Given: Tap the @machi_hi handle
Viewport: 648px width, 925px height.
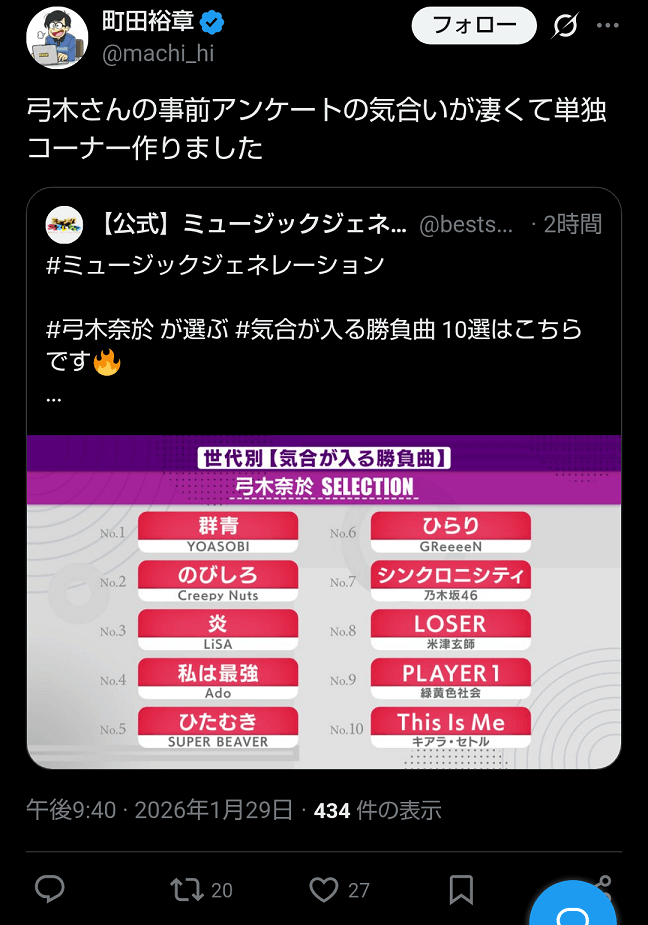Looking at the screenshot, I should tap(158, 53).
